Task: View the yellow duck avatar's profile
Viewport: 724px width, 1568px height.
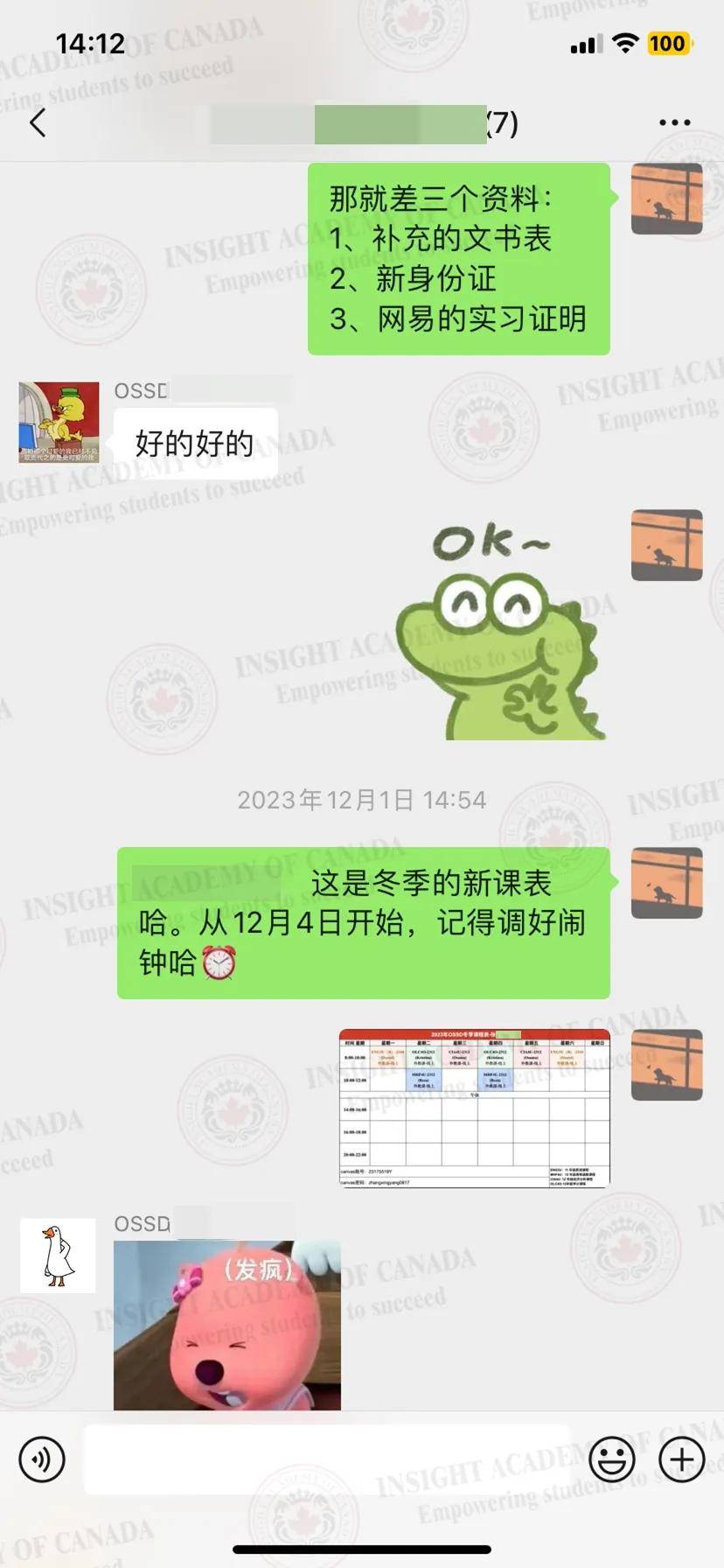Action: tap(59, 422)
